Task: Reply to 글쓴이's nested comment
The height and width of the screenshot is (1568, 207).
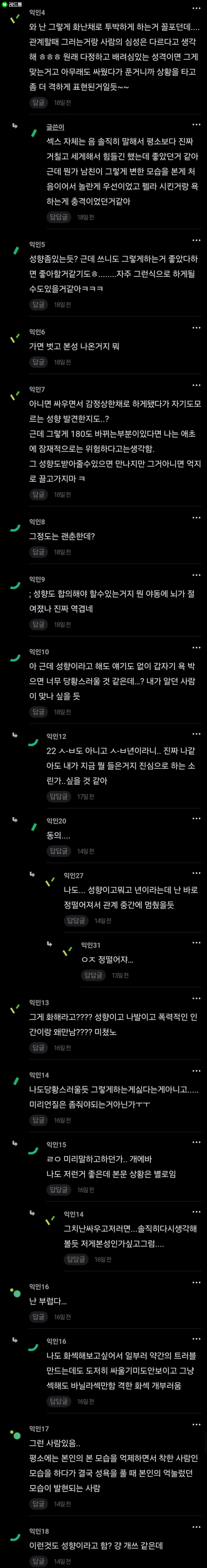Action: pos(59,217)
